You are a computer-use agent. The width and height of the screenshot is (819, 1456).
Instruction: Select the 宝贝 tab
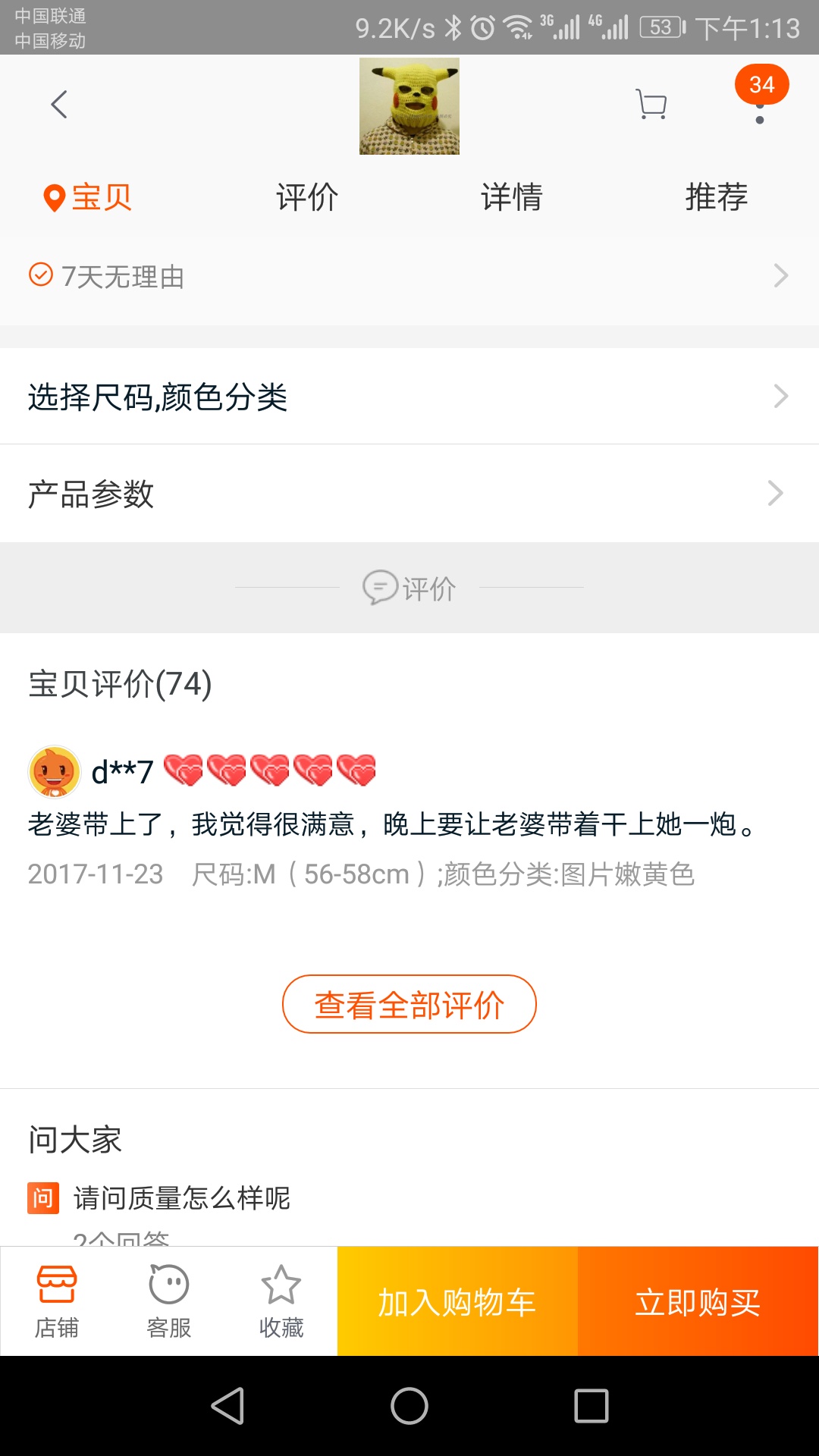[88, 197]
